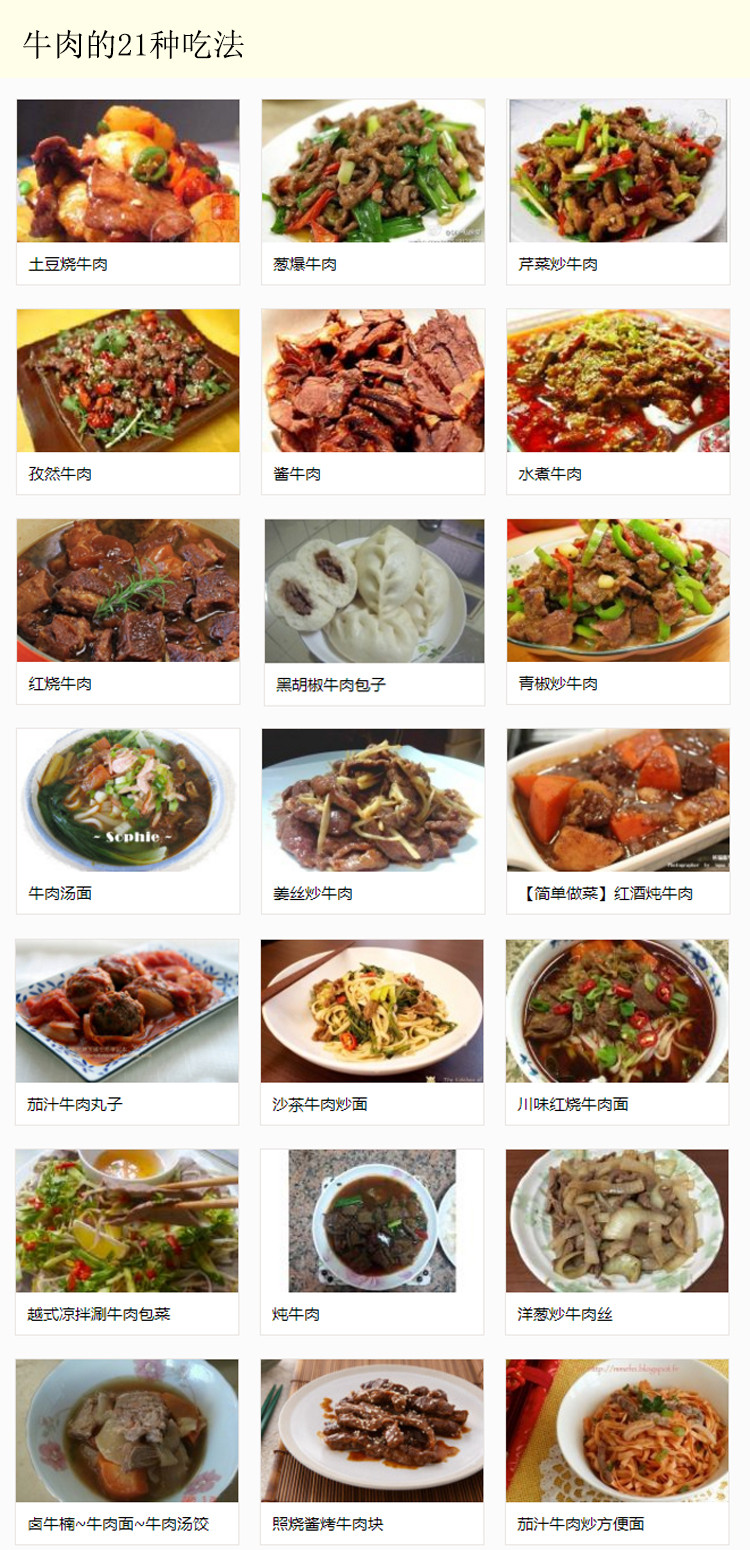
Task: Open the 土豆烧牛肉 recipe card
Action: (x=128, y=192)
